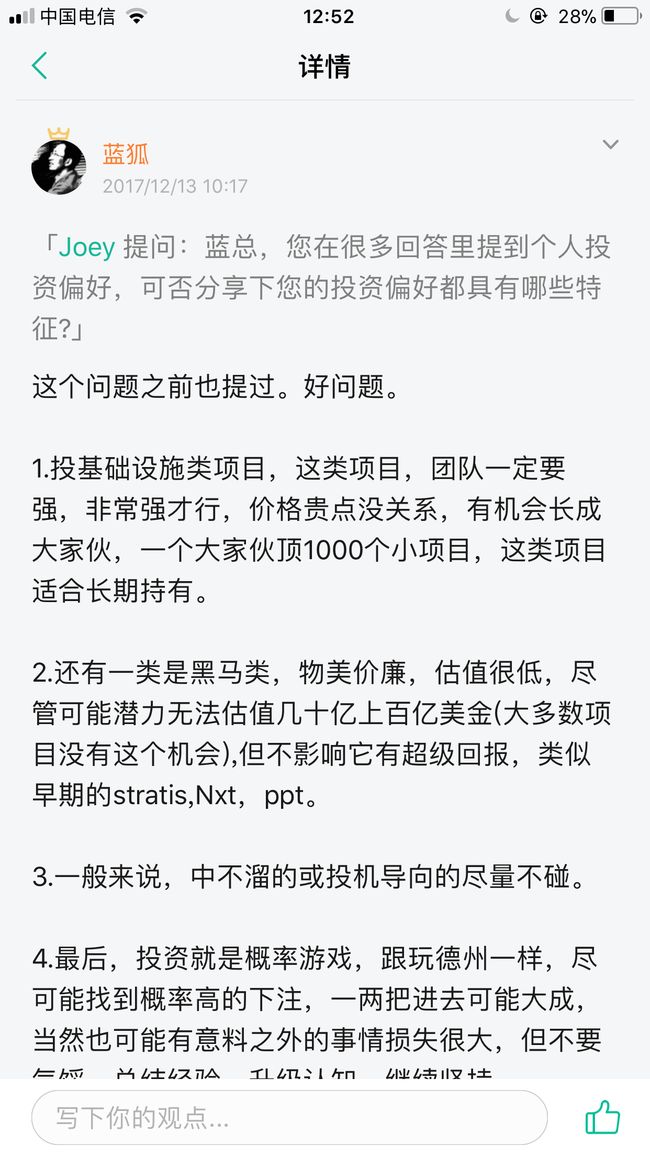
Task: Like this post with the thumbs-up icon
Action: coord(602,1117)
